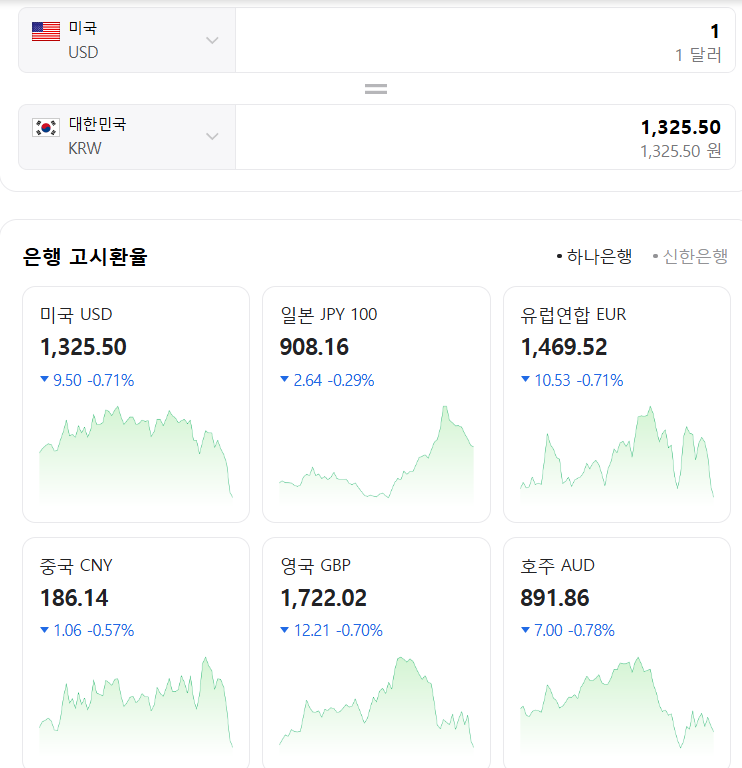Switch to 신한은행 exchange rates
This screenshot has height=768, width=742.
pyautogui.click(x=690, y=256)
